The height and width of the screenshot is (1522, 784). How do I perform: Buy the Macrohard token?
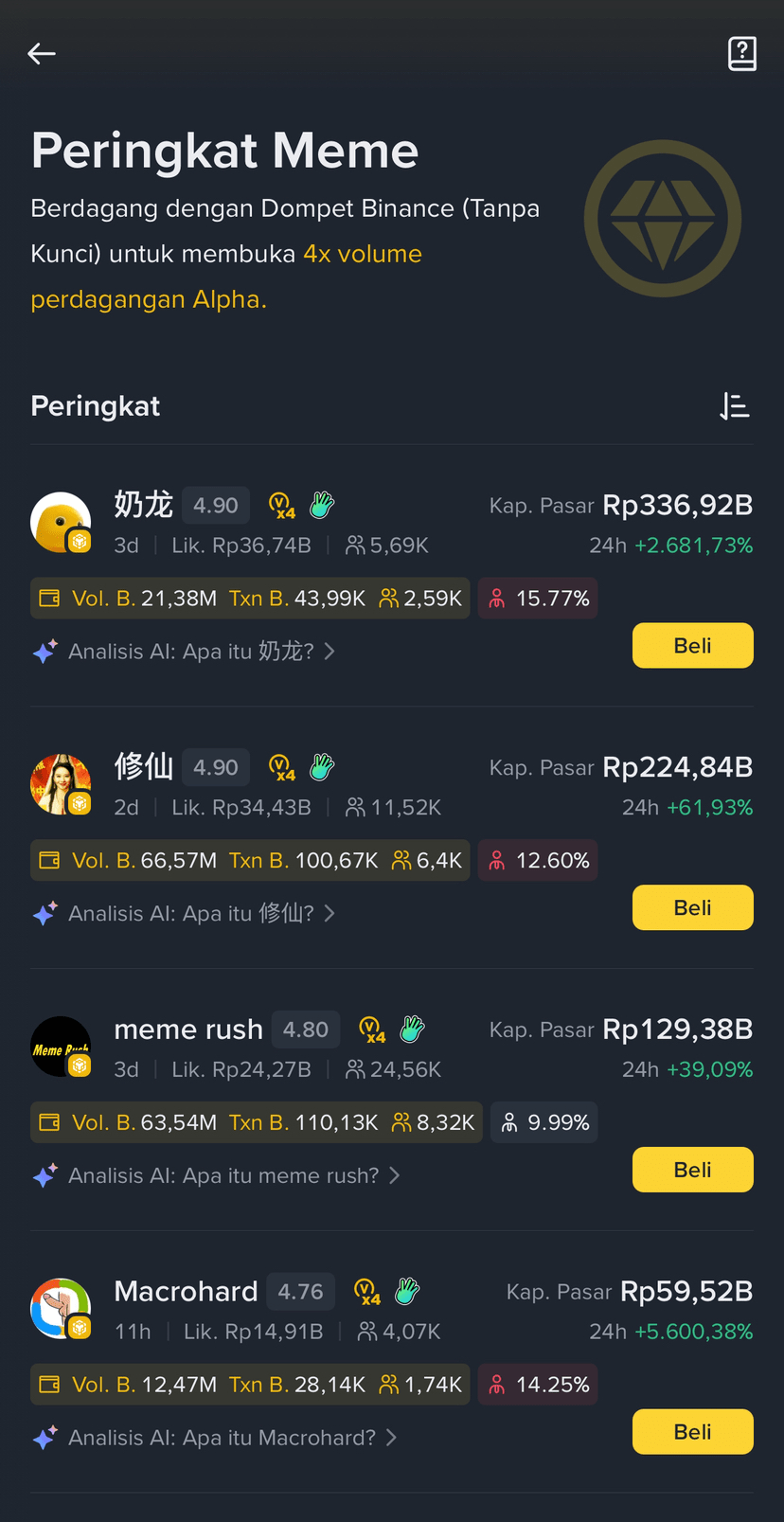[x=692, y=1432]
